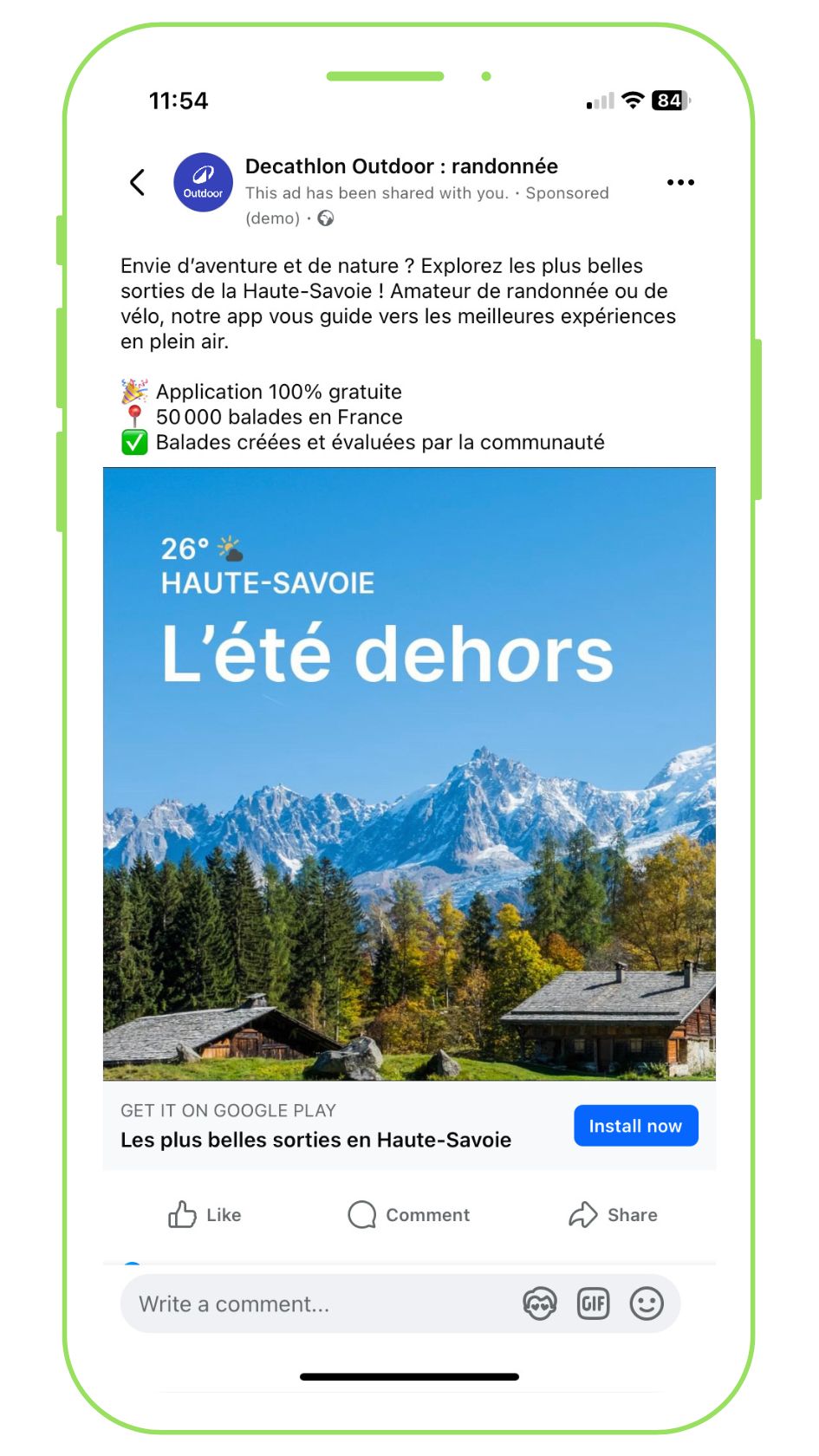Go back using the back arrow
The image size is (819, 1456).
(x=137, y=182)
